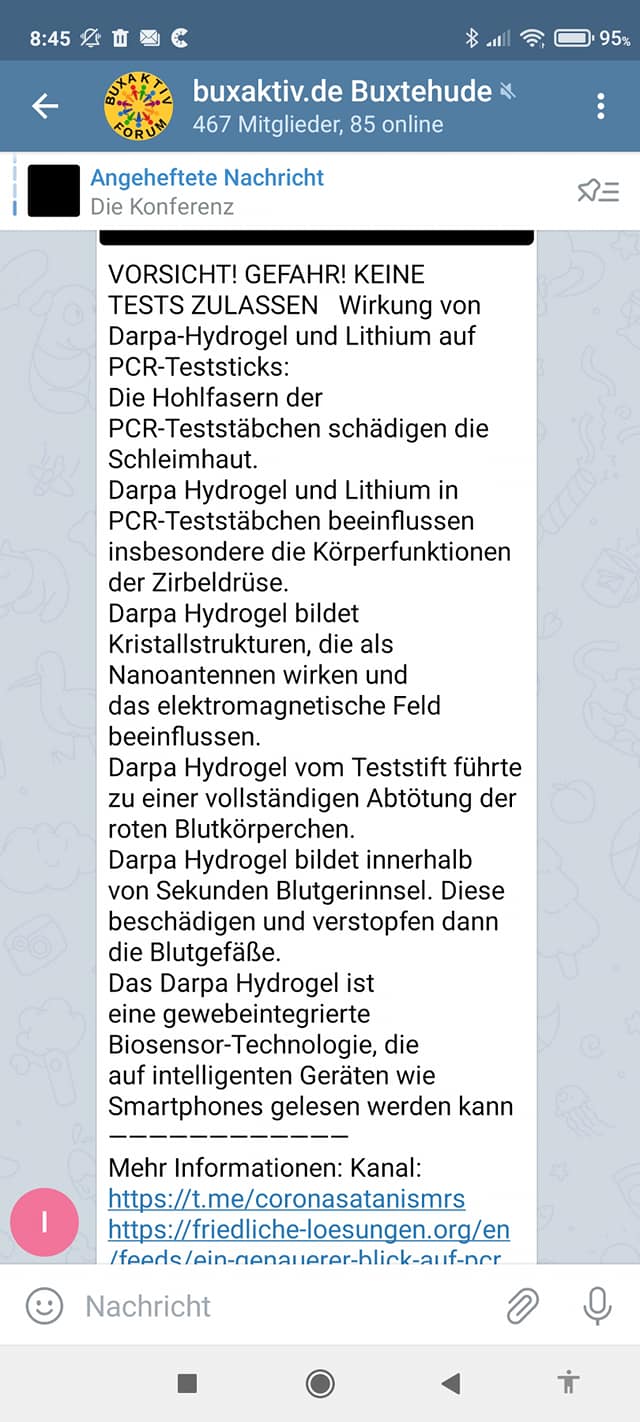Show the pinned messages list icon
This screenshot has height=1422, width=640.
coord(598,191)
